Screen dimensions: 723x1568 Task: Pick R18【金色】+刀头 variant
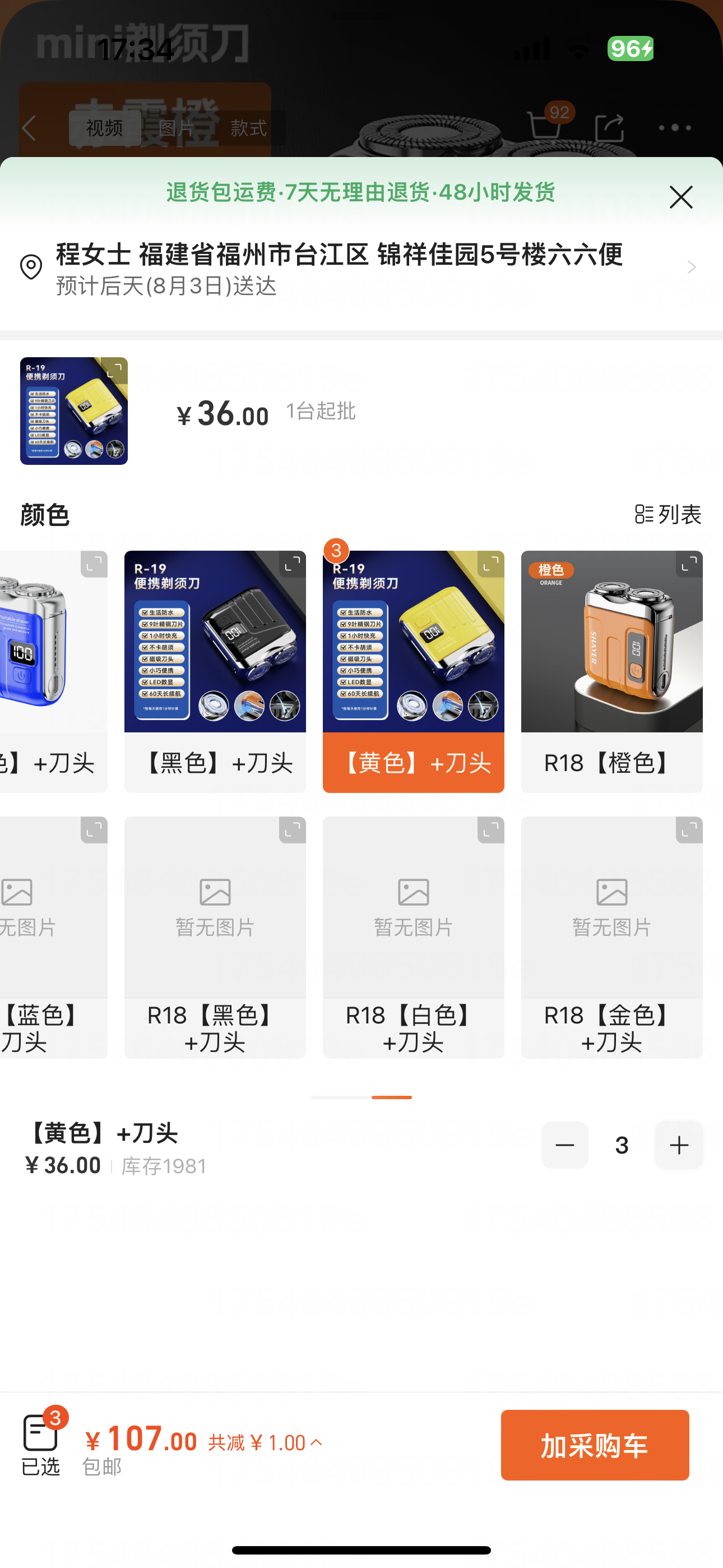tap(611, 938)
